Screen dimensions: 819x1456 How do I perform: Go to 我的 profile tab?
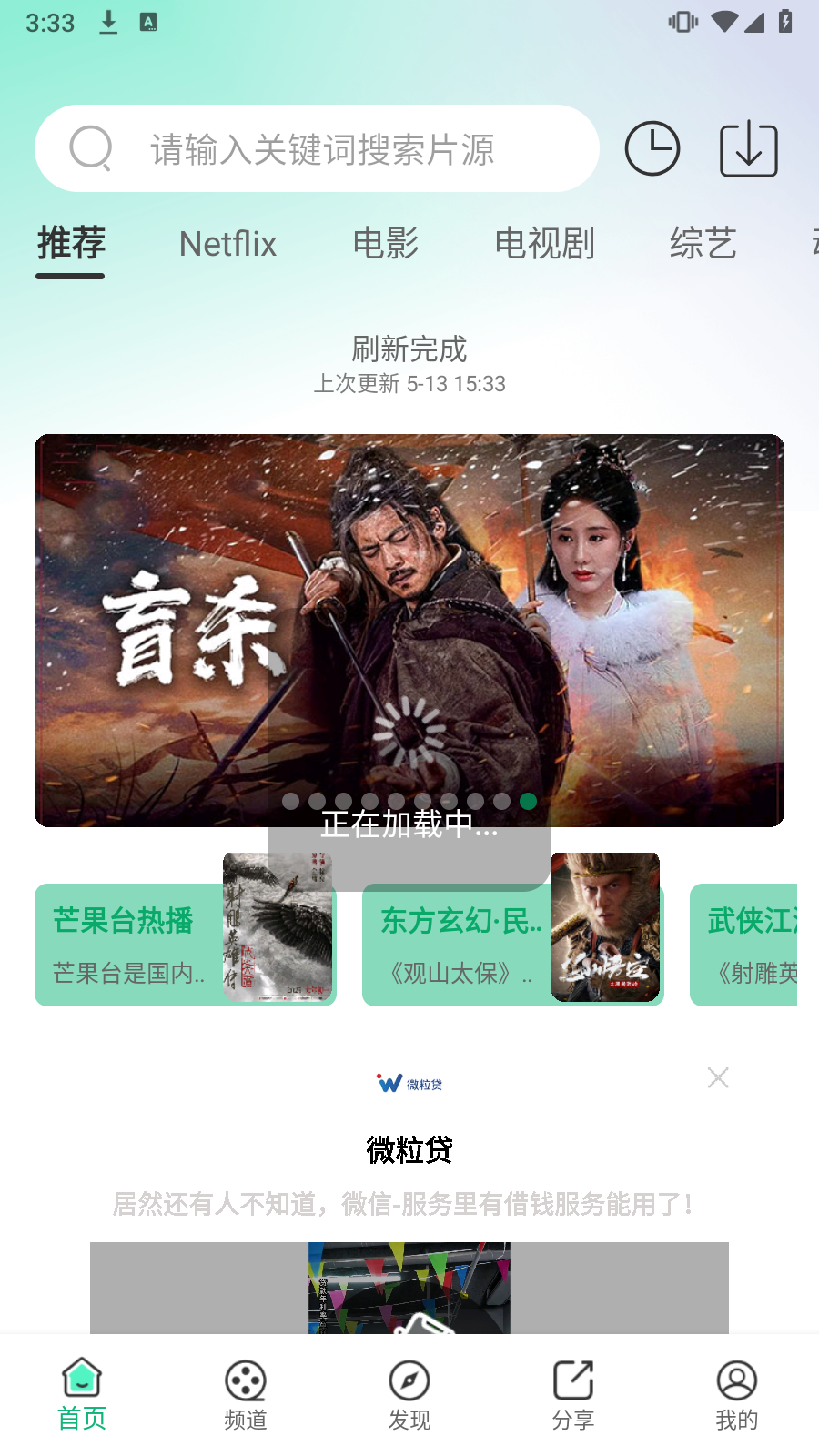coord(737,1394)
